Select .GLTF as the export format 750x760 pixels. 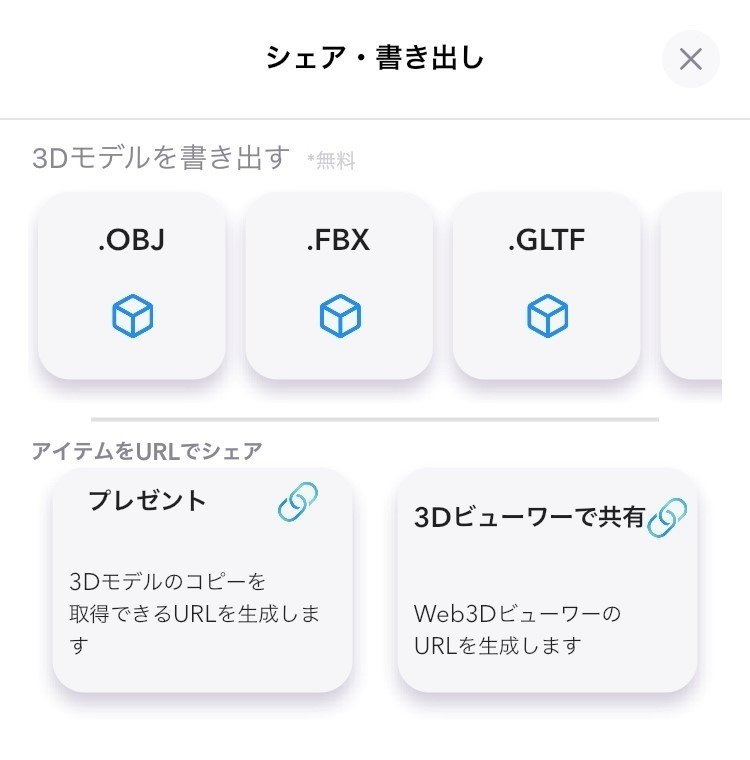[546, 286]
